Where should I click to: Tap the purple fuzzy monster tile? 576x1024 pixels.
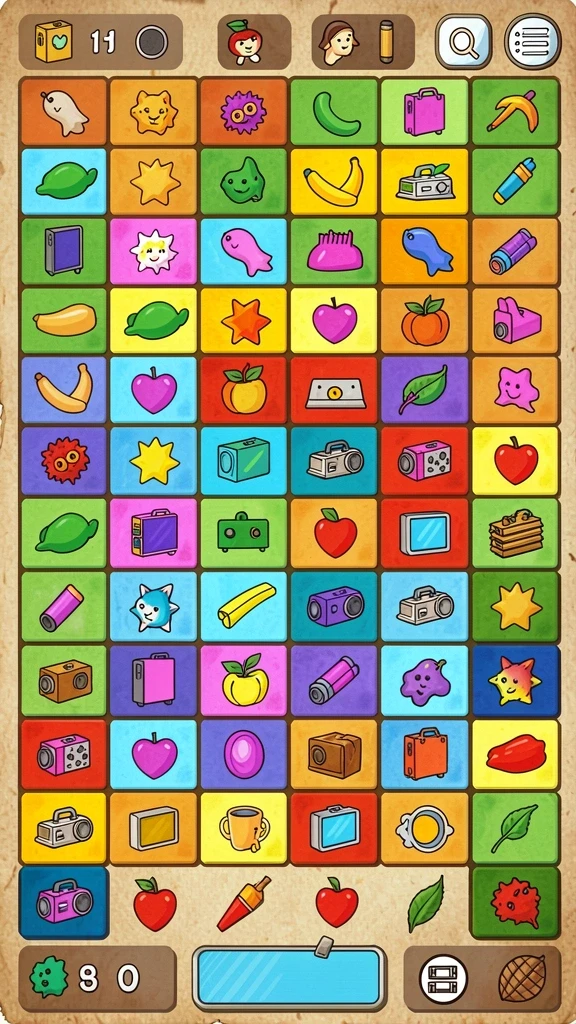pyautogui.click(x=244, y=112)
